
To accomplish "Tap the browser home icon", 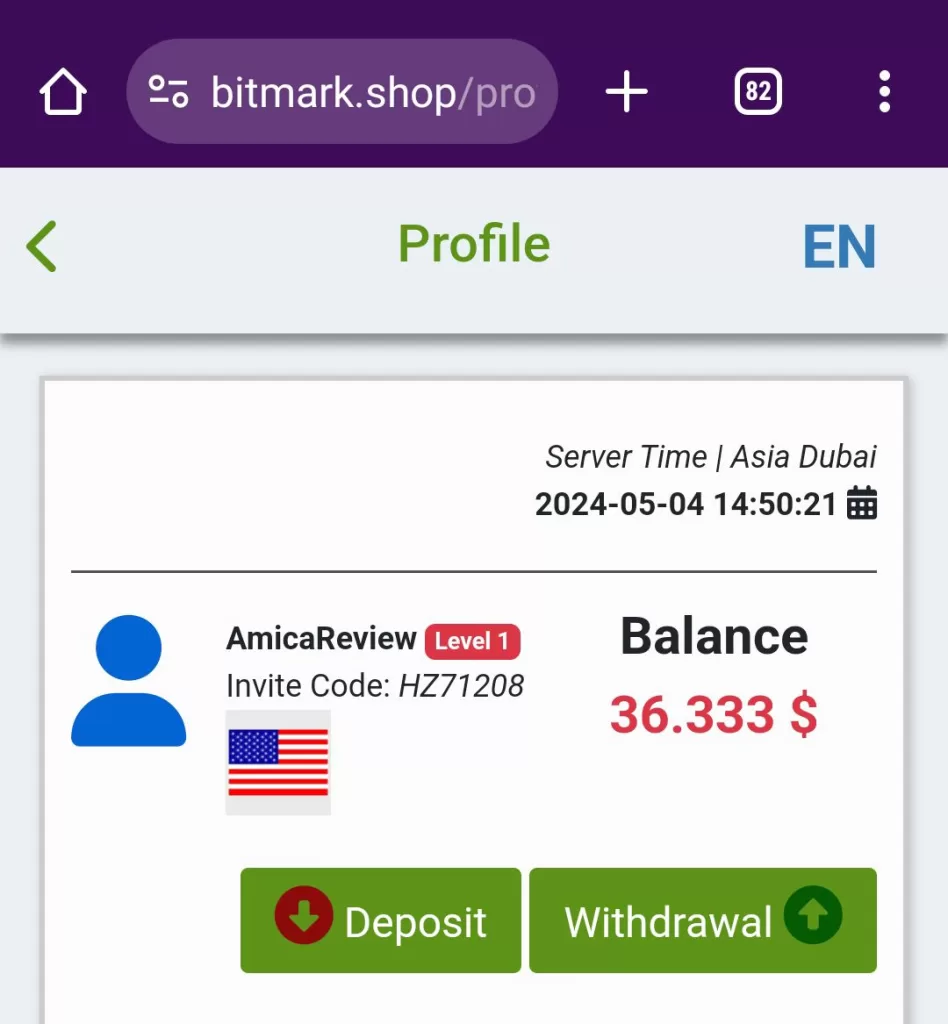I will [x=63, y=93].
